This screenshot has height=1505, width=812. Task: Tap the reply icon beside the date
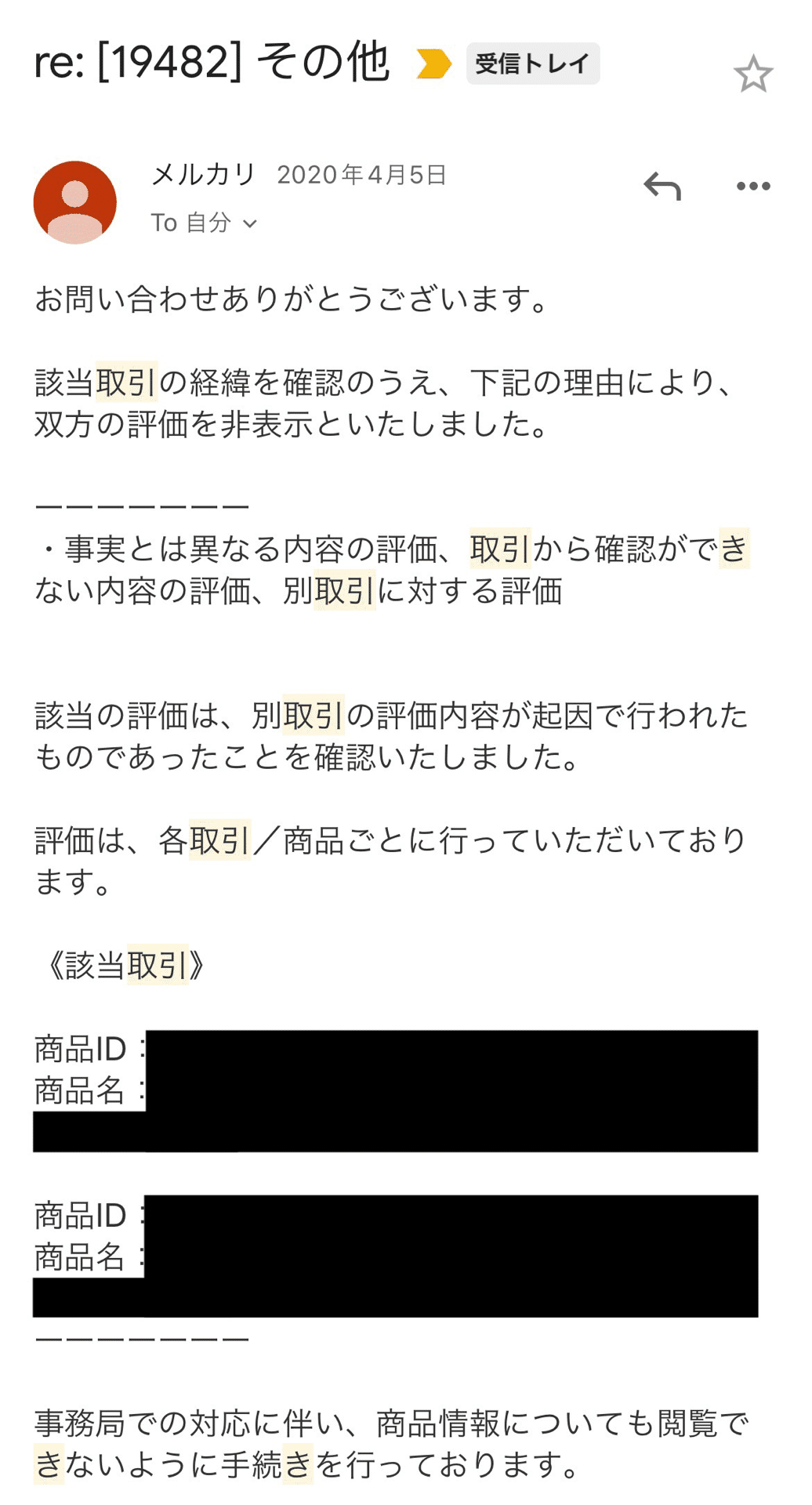(x=662, y=187)
